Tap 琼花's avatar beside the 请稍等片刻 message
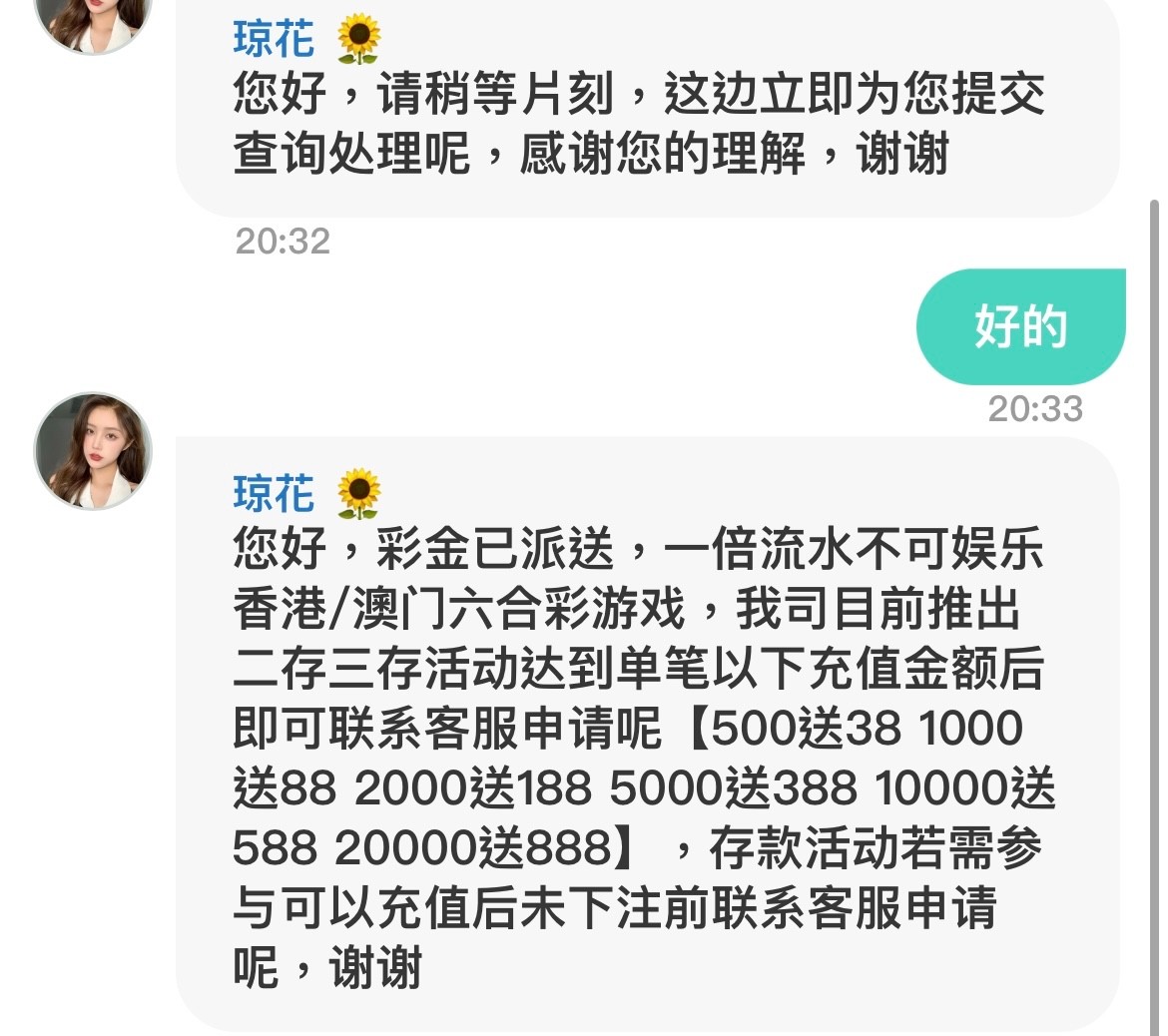The width and height of the screenshot is (1168, 1036). pos(94,20)
